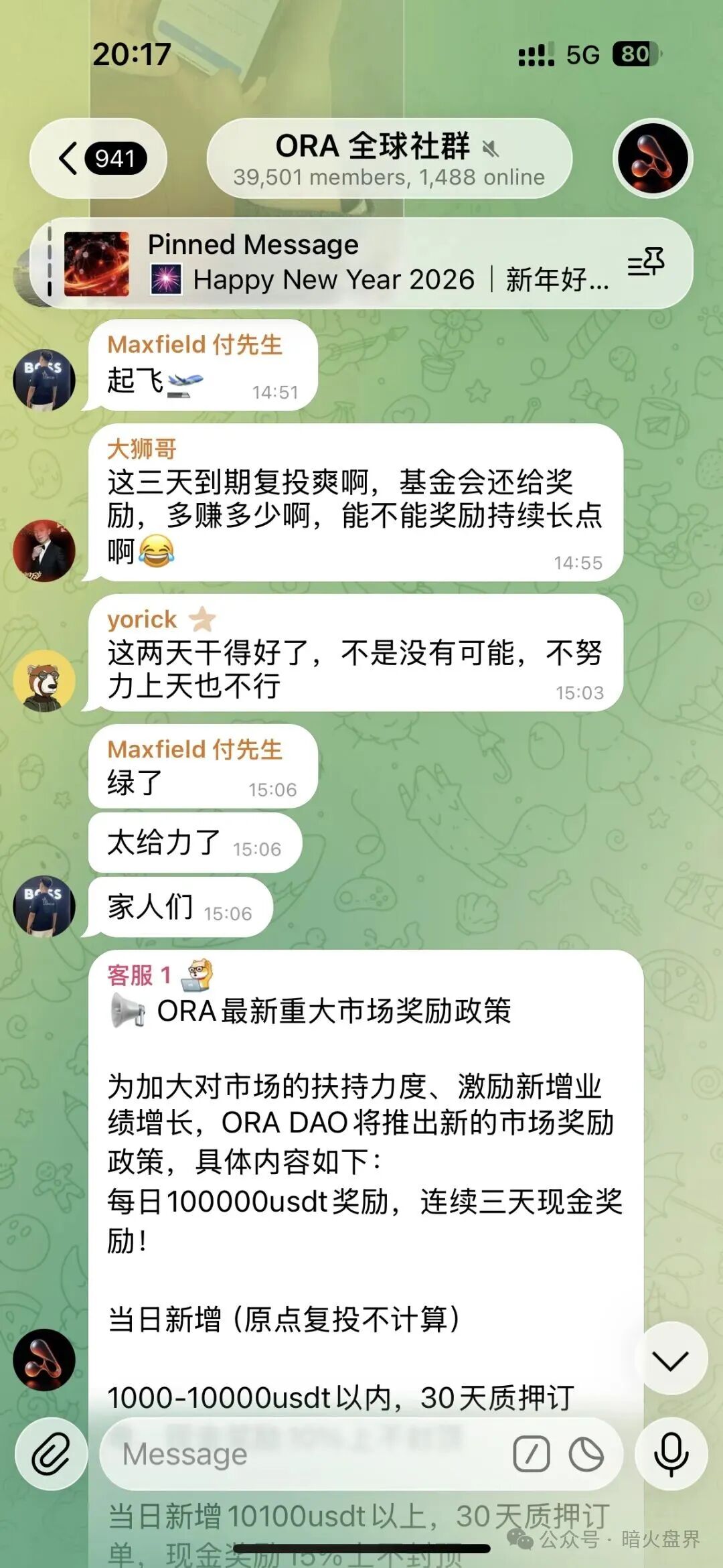Image resolution: width=723 pixels, height=1568 pixels.
Task: Go back to the chat list
Action: coord(98,159)
